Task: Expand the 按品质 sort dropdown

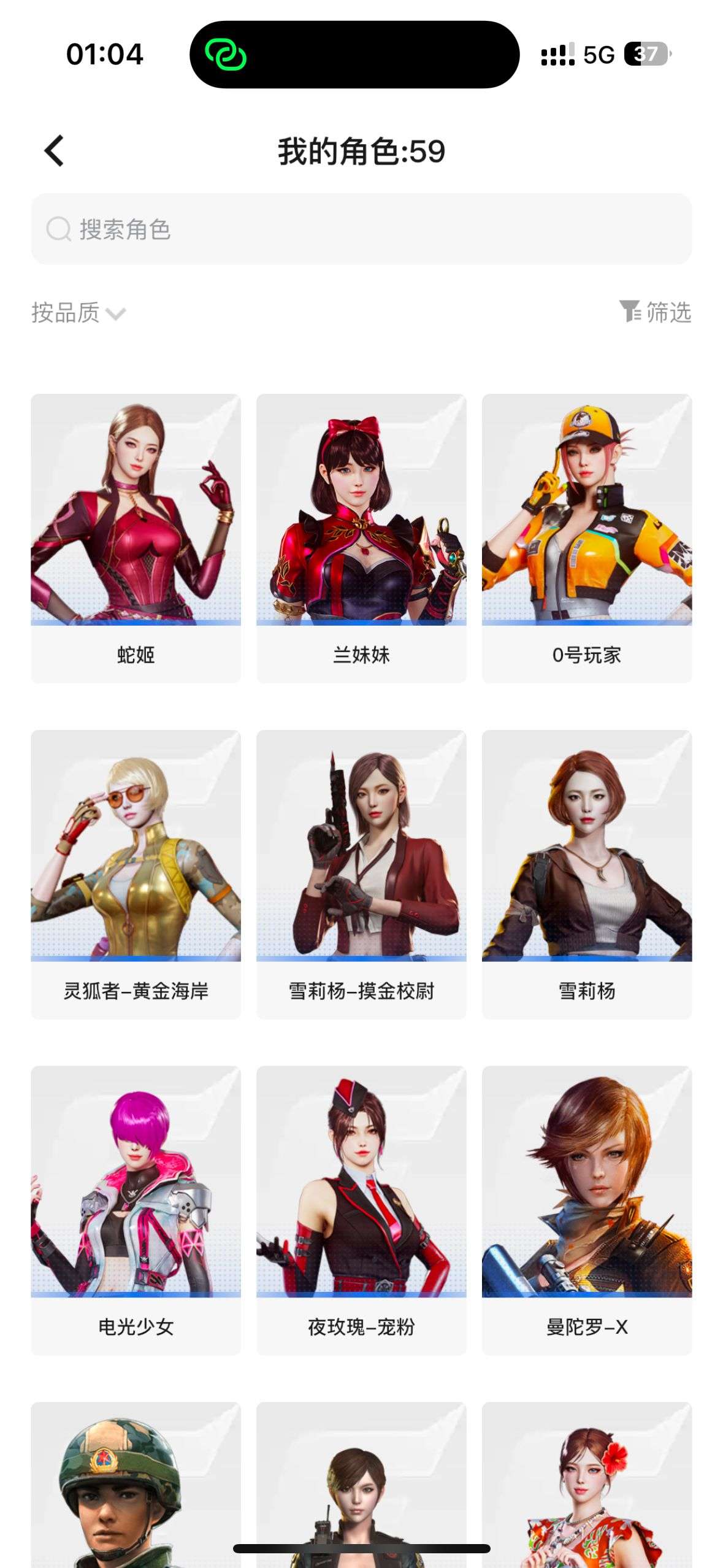Action: pyautogui.click(x=78, y=313)
